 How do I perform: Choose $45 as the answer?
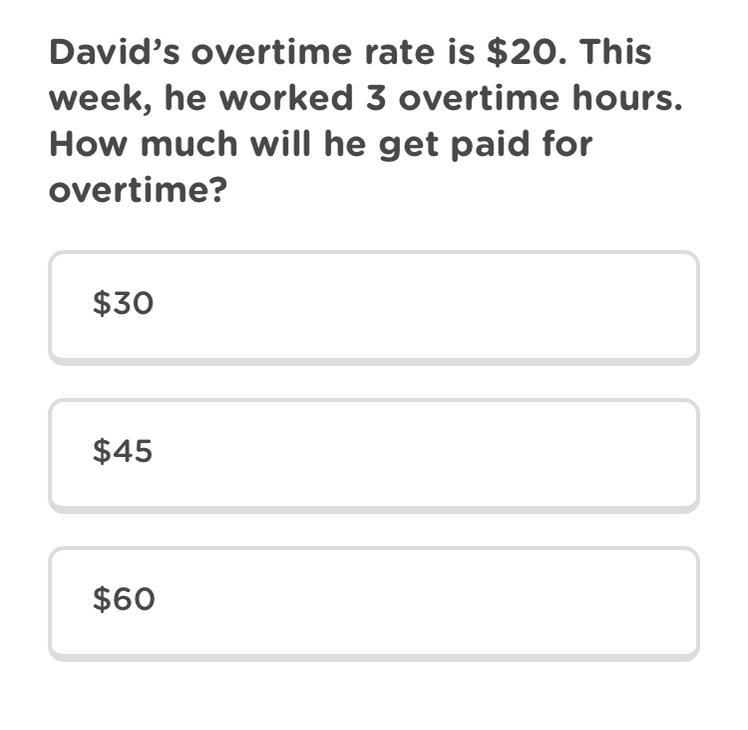(373, 453)
